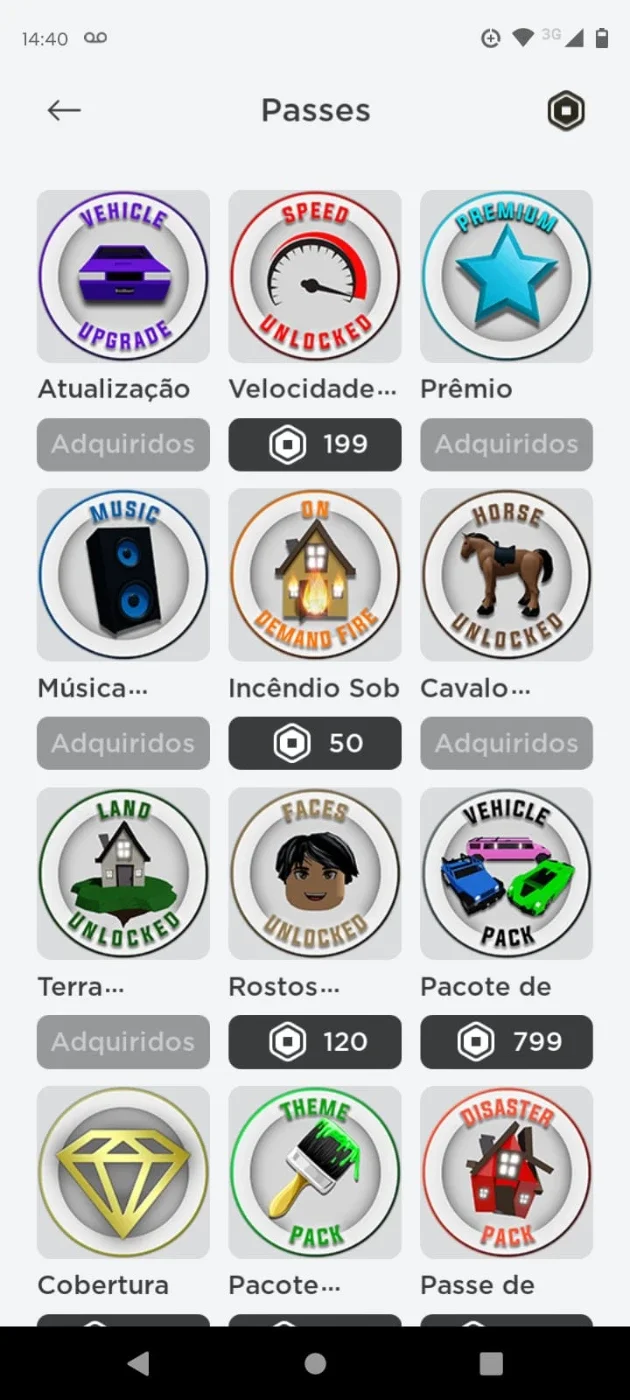Open the Robux balance icon

click(x=566, y=111)
